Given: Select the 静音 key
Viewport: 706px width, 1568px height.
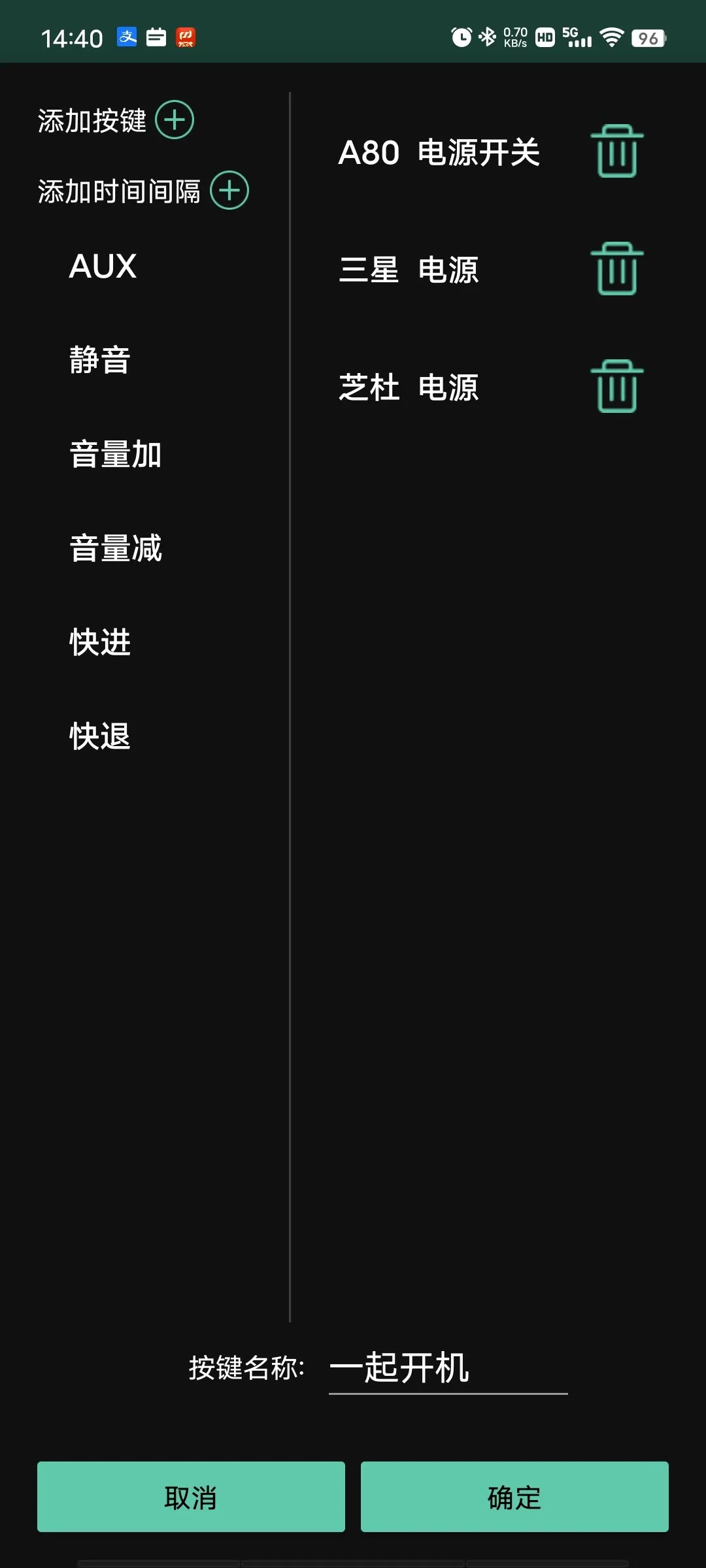Looking at the screenshot, I should [x=100, y=361].
